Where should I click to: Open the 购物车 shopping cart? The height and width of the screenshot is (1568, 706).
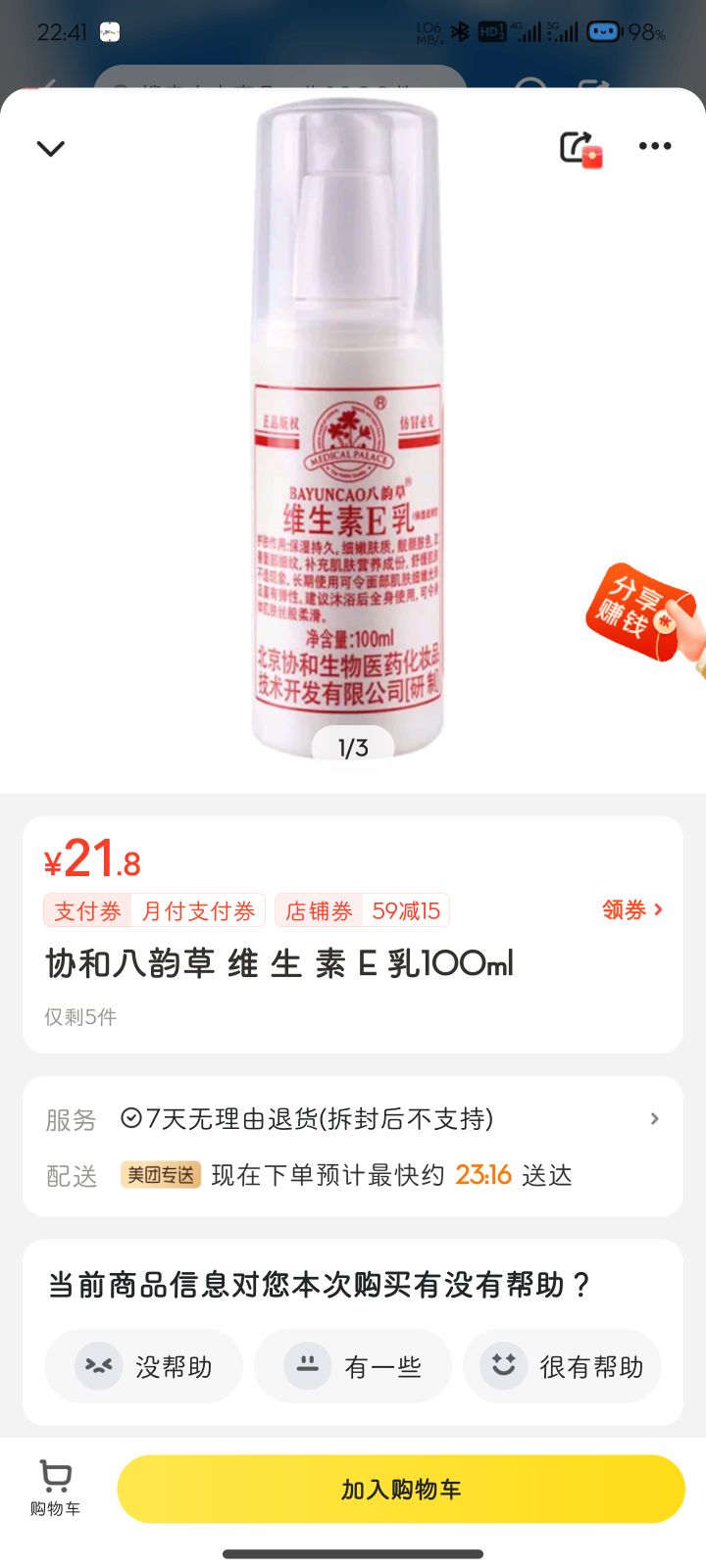pyautogui.click(x=55, y=1488)
